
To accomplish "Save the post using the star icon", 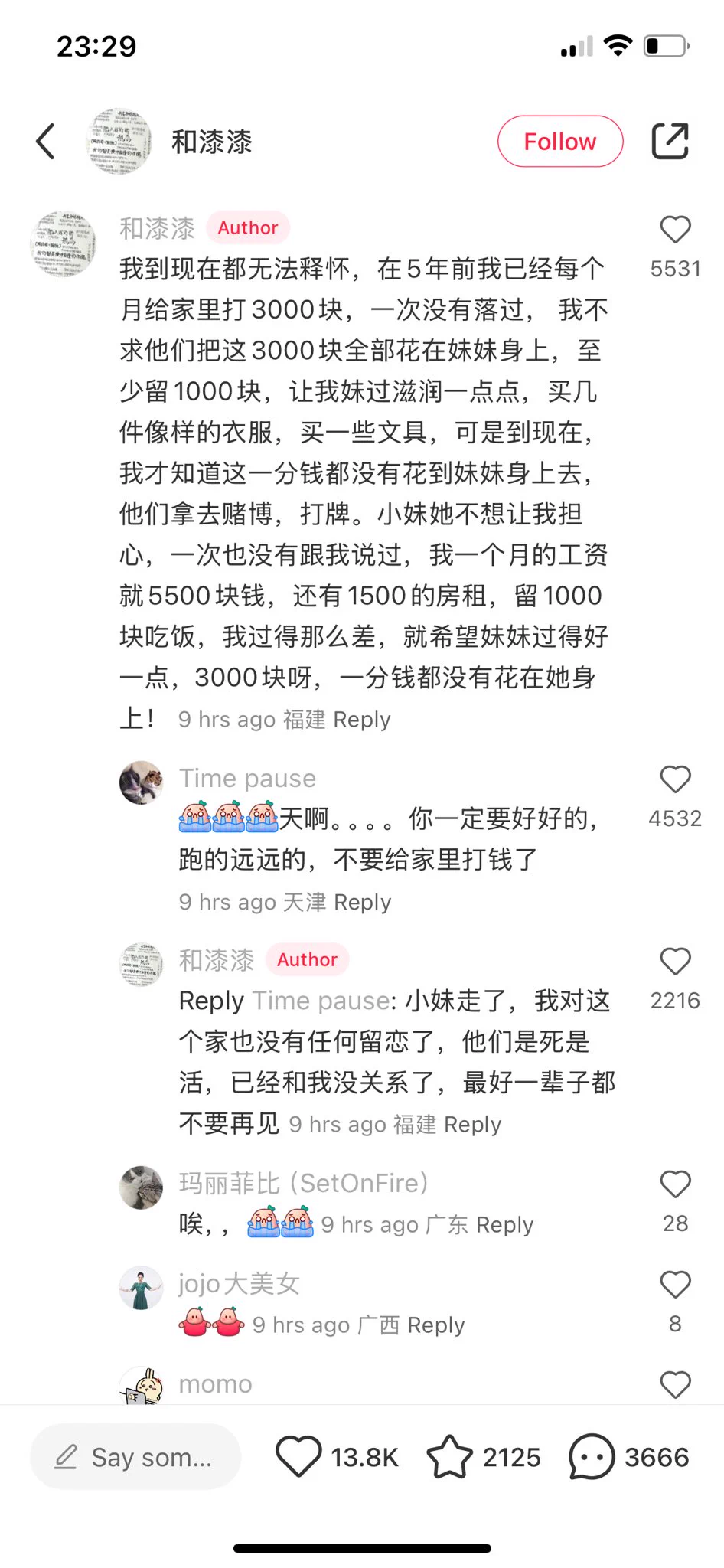I will [x=449, y=1456].
